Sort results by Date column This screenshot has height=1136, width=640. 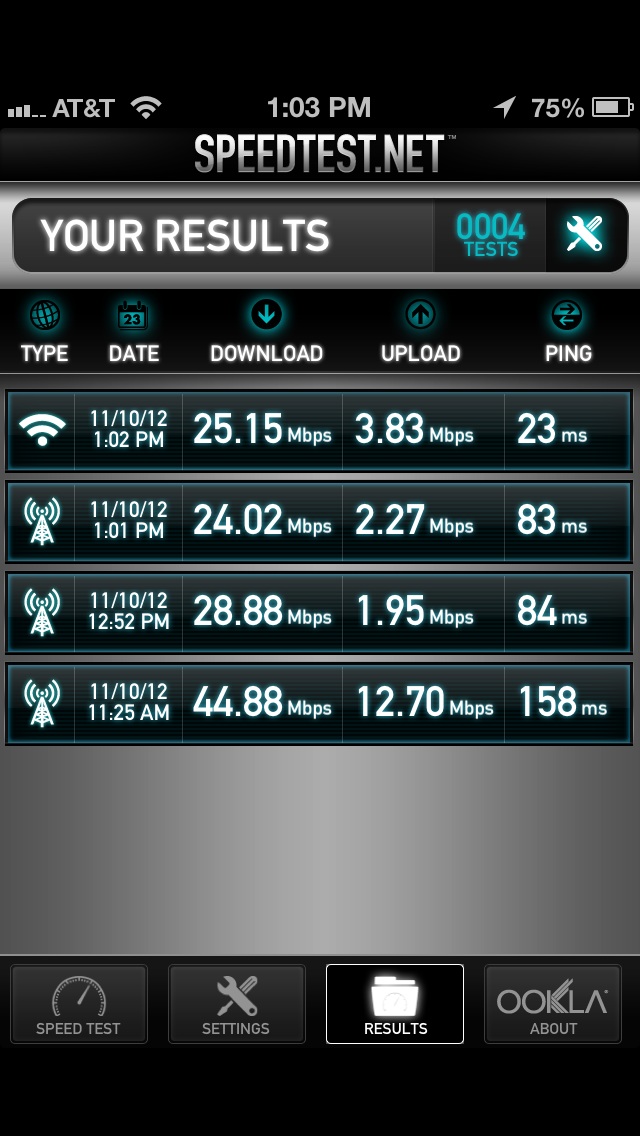tap(133, 333)
